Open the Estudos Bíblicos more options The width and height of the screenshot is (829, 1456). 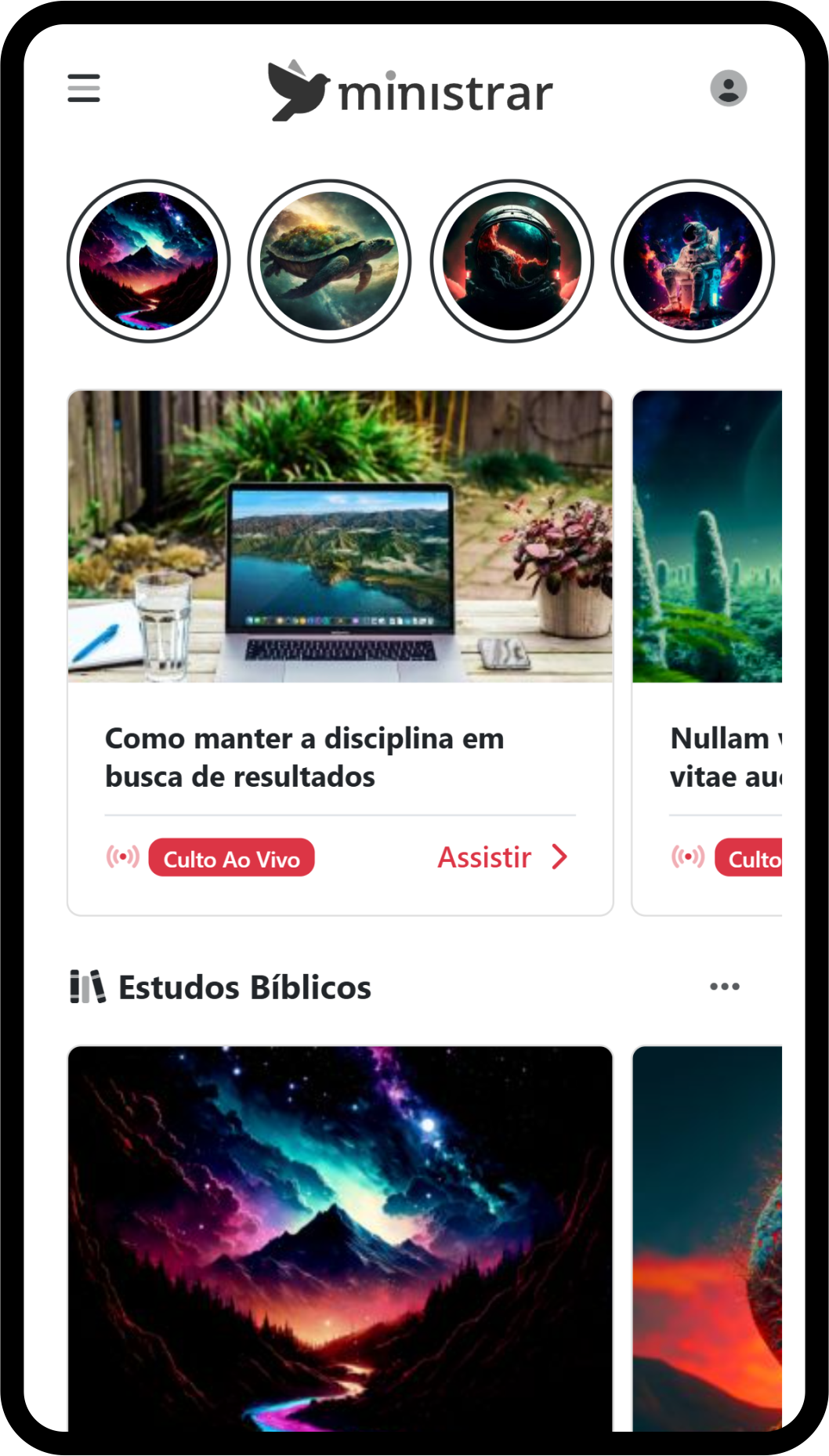[x=725, y=987]
